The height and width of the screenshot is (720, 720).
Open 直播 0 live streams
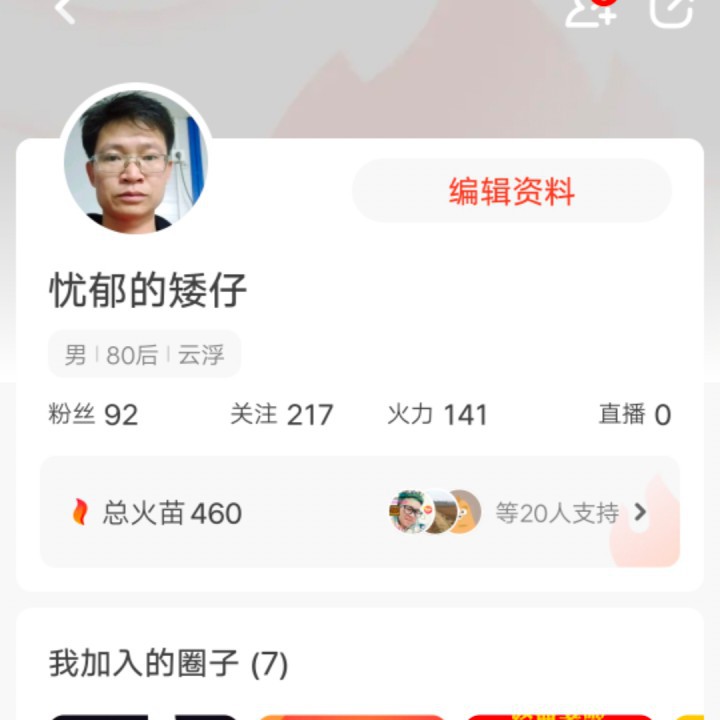click(x=634, y=414)
